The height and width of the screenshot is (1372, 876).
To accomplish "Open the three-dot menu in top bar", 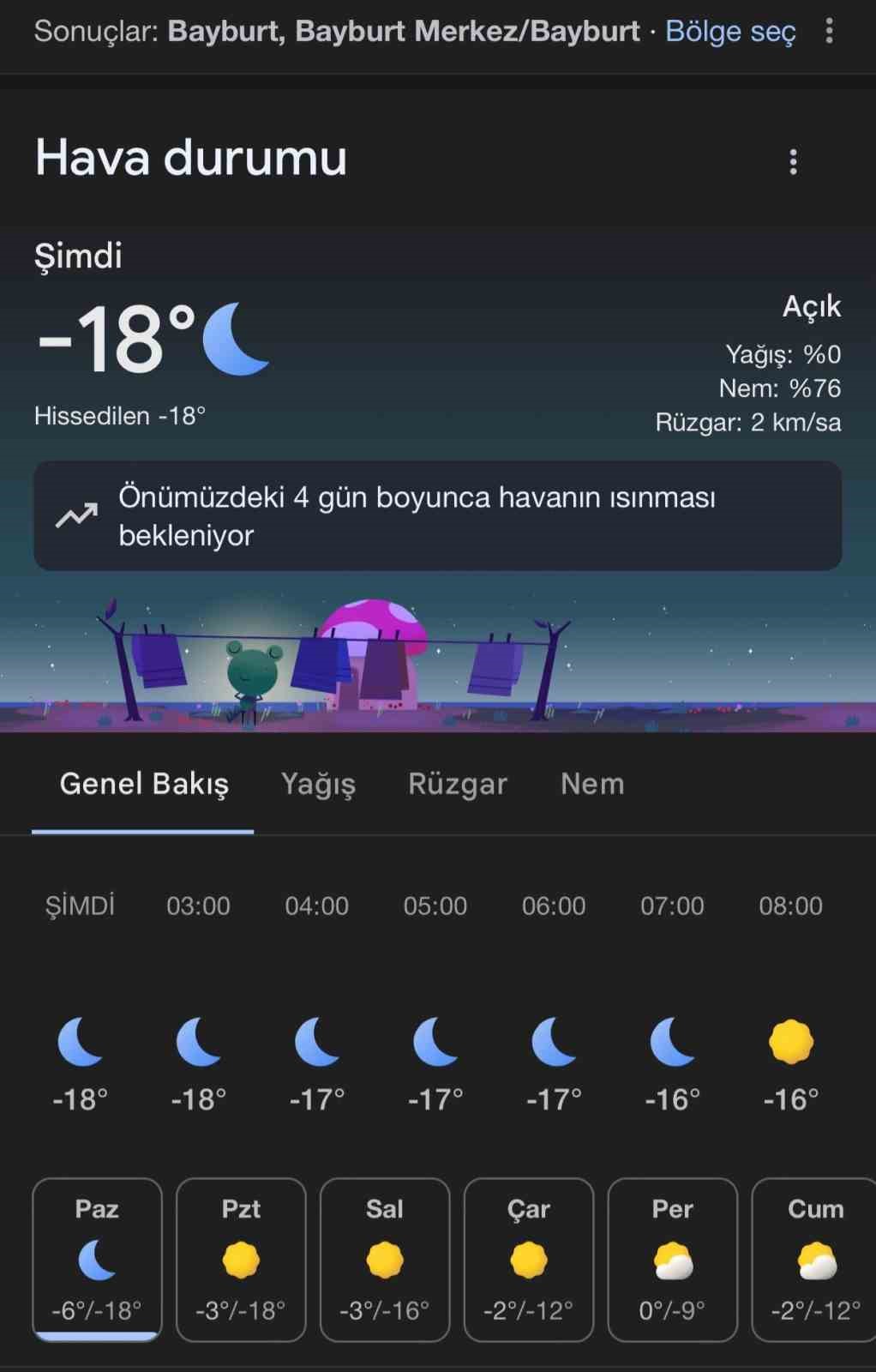I will [829, 32].
